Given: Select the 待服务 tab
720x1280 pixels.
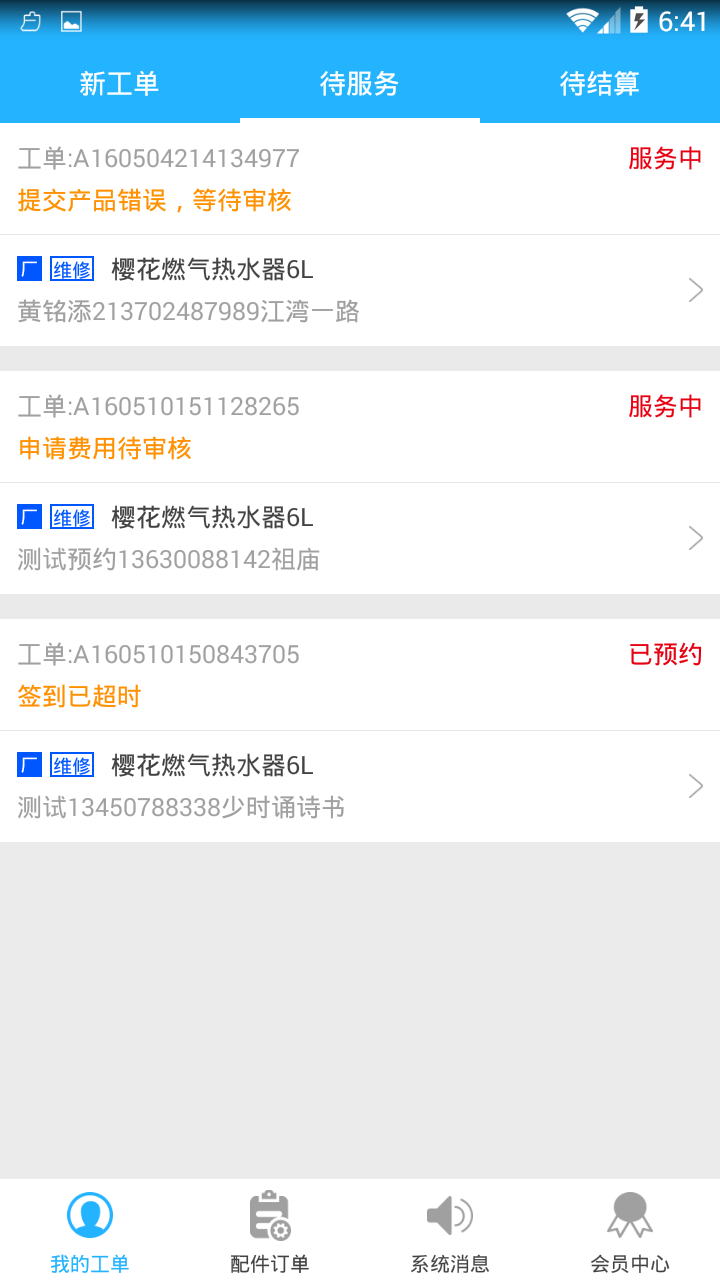Looking at the screenshot, I should pyautogui.click(x=360, y=84).
